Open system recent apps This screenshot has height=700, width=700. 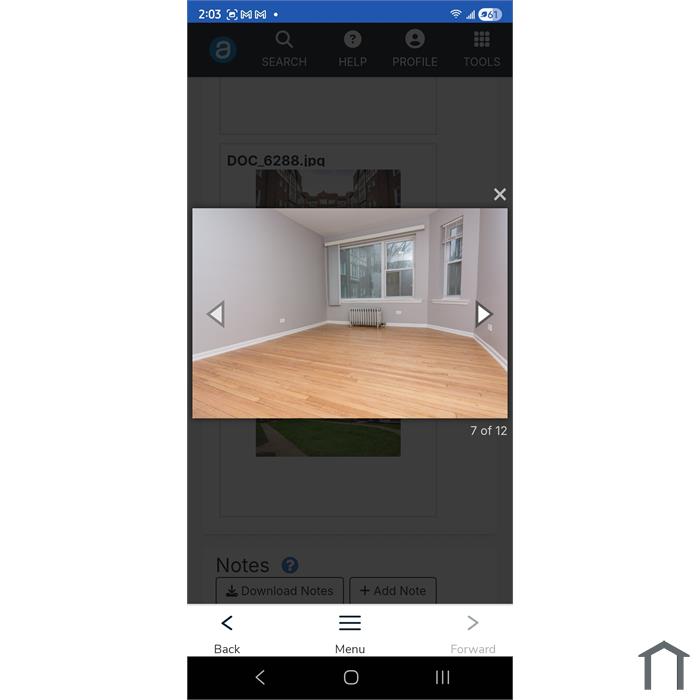click(x=442, y=677)
